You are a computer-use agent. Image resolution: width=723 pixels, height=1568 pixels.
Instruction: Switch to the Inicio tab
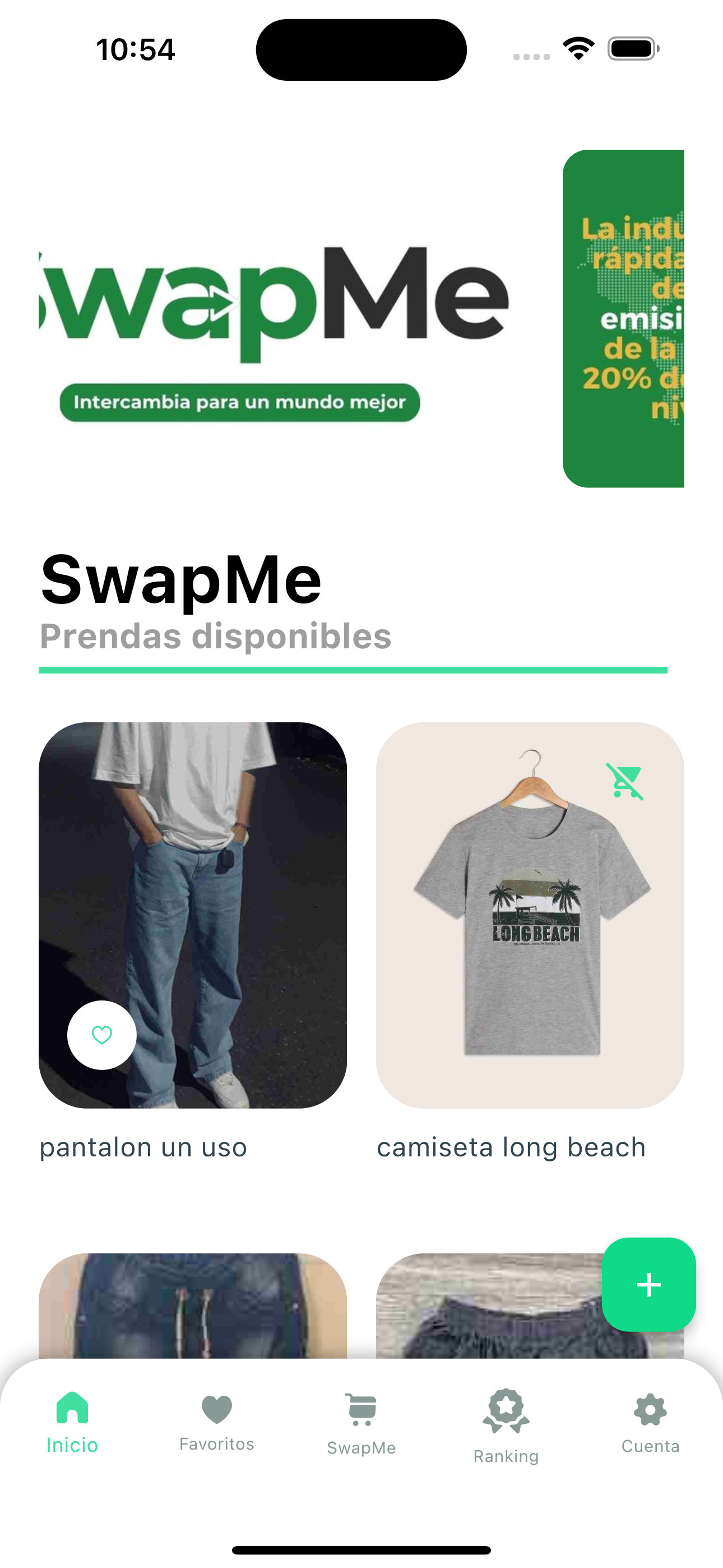tap(72, 1423)
